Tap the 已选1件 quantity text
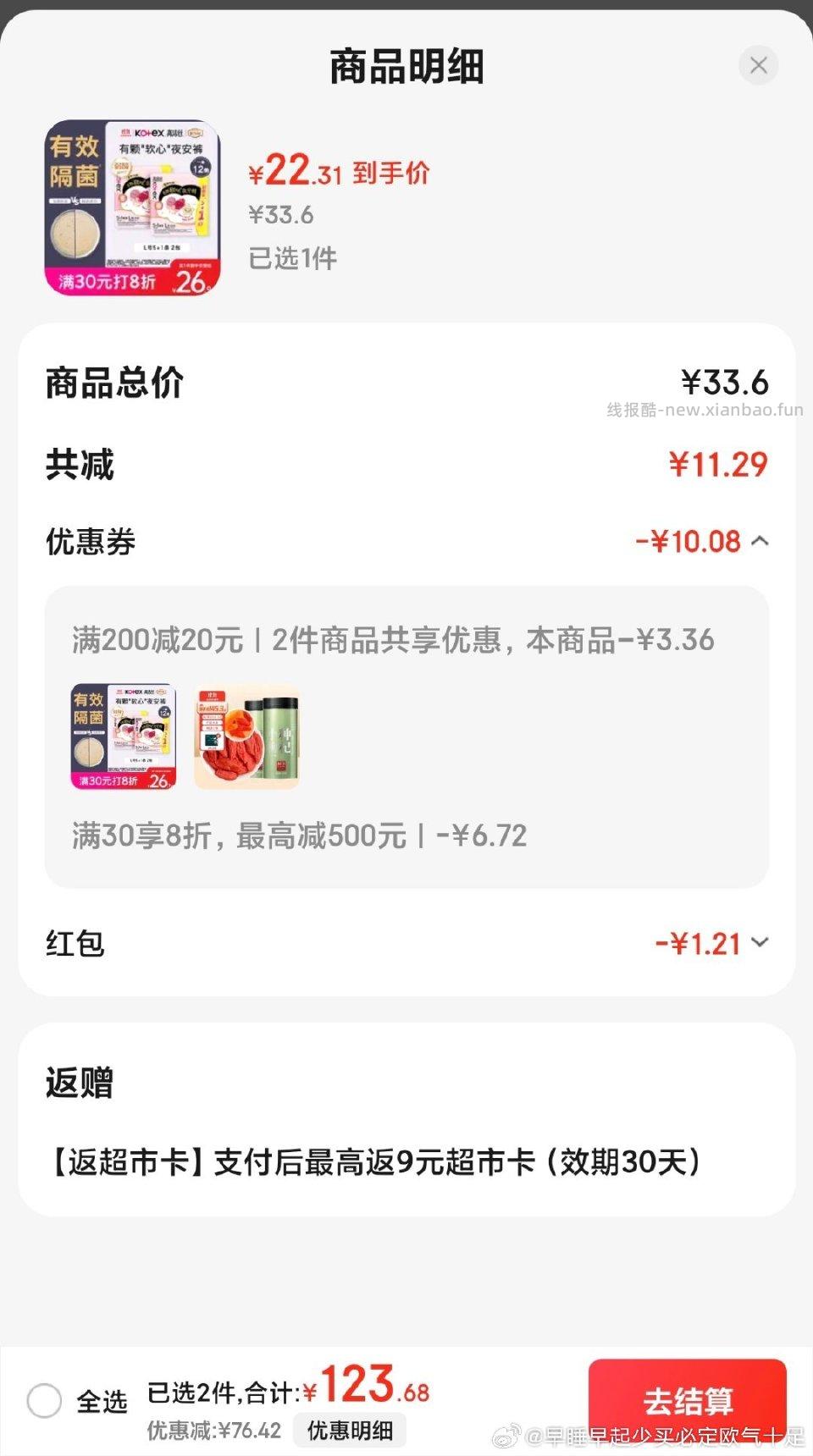Viewport: 813px width, 1456px height. point(291,258)
